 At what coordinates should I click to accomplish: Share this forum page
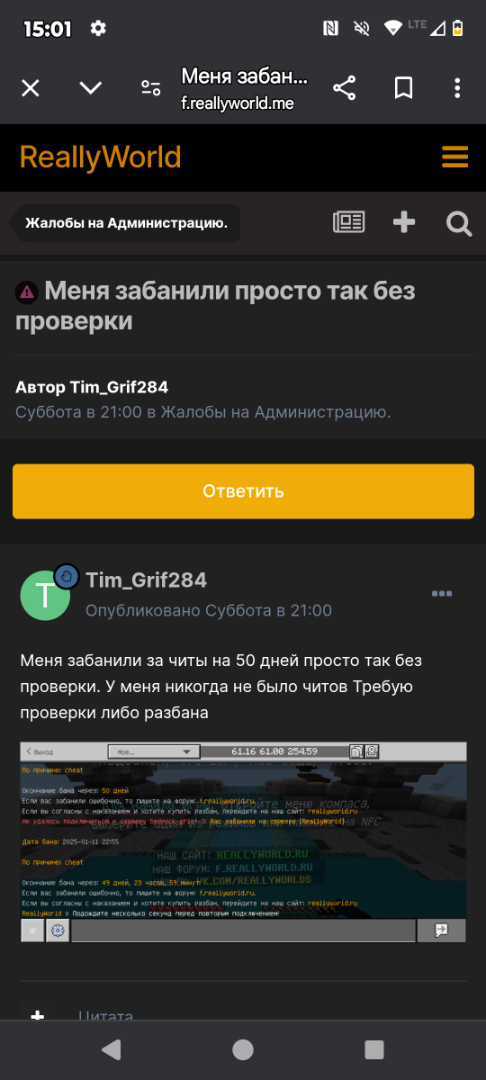344,88
